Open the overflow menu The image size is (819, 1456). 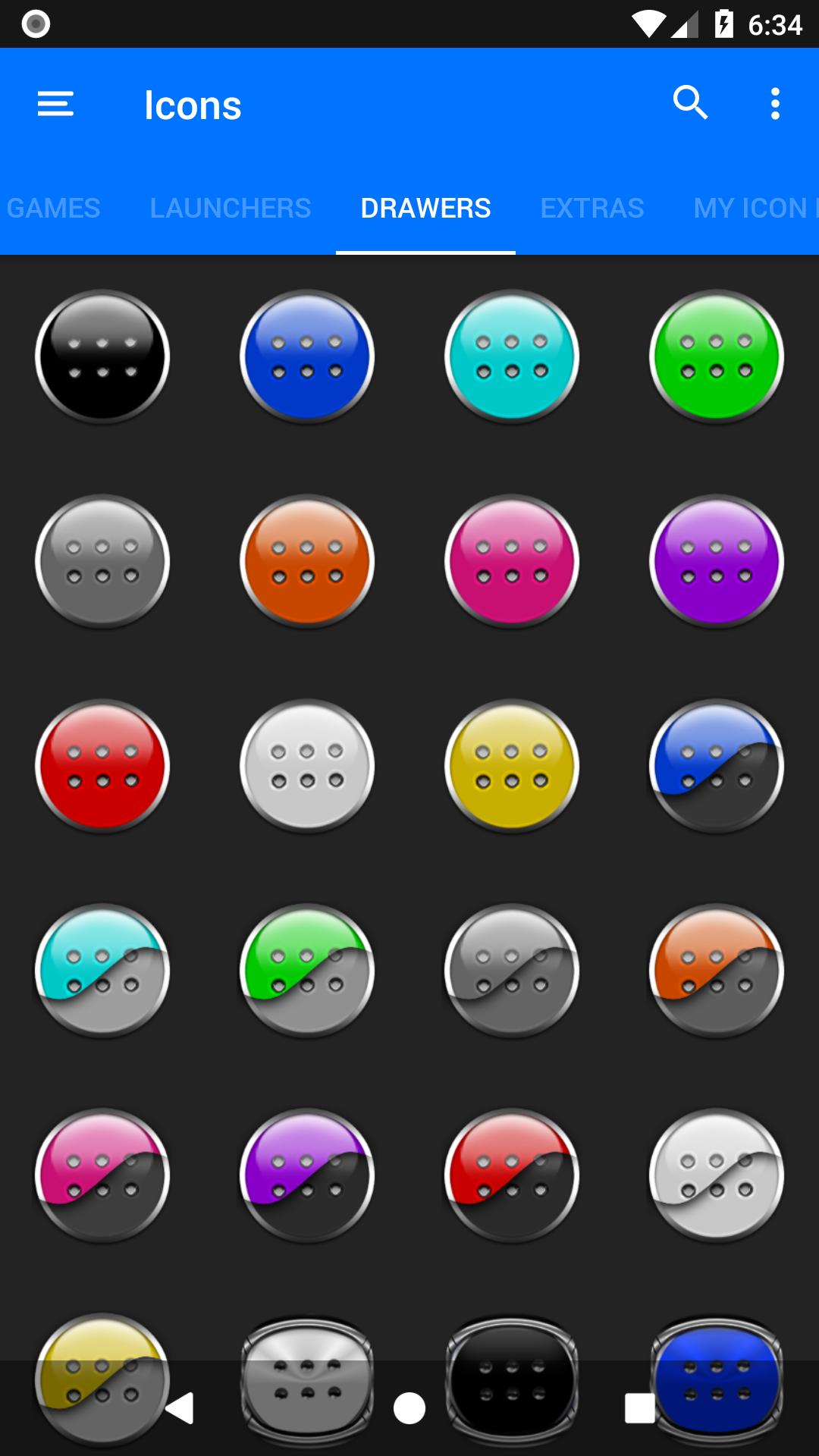coord(774,104)
